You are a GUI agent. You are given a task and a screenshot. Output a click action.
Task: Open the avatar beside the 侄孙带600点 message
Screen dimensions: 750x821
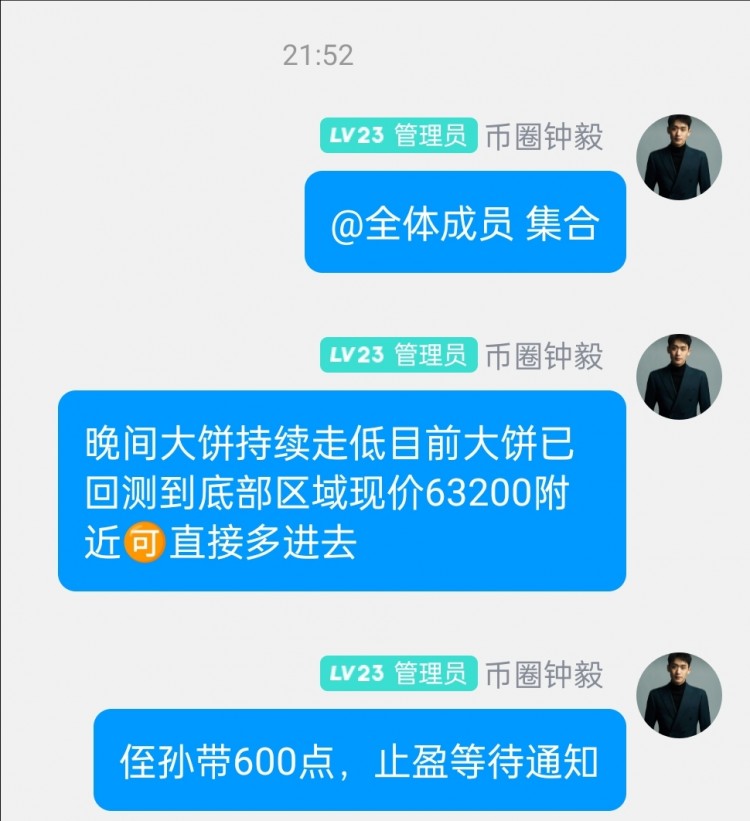(679, 695)
